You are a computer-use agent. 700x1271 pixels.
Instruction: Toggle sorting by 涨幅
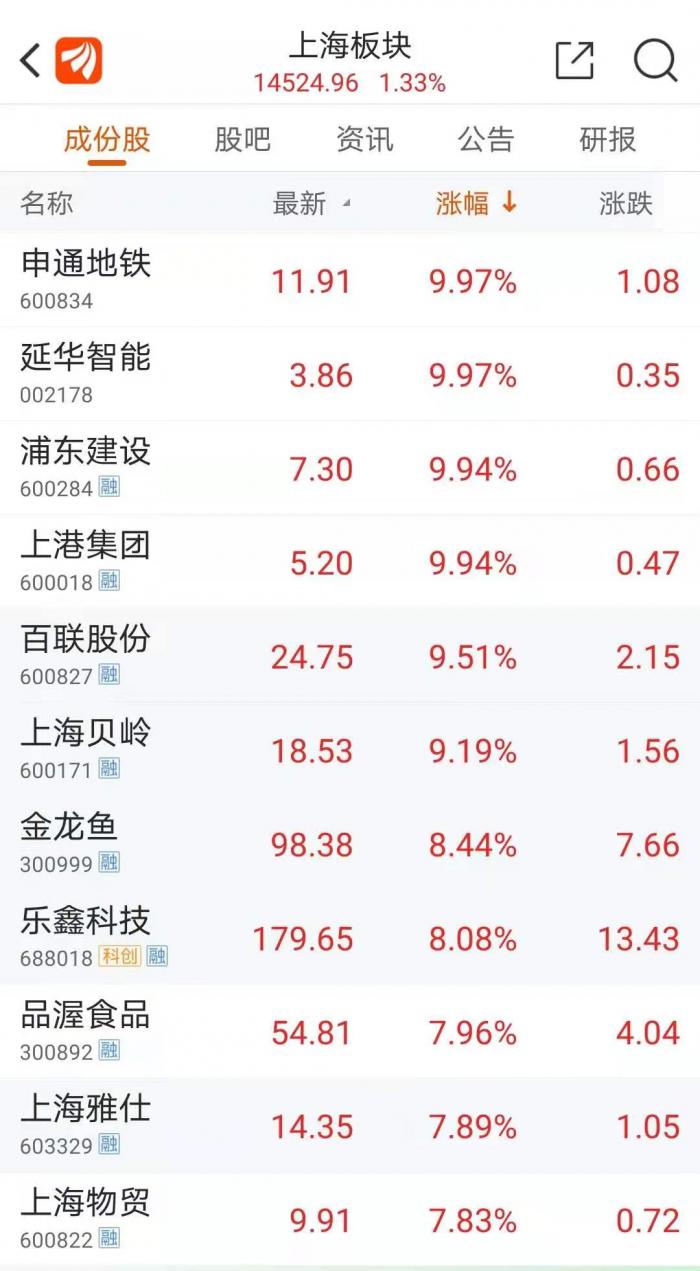[x=475, y=204]
